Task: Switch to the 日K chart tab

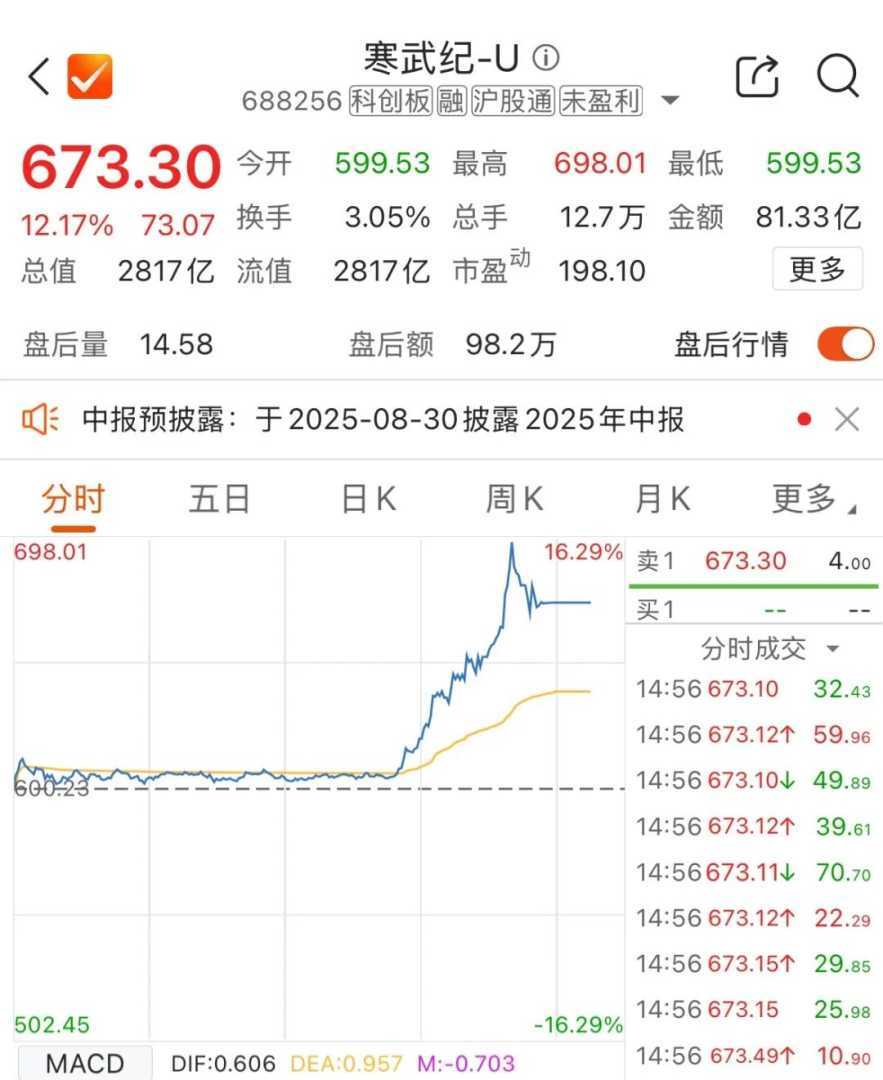Action: (368, 498)
